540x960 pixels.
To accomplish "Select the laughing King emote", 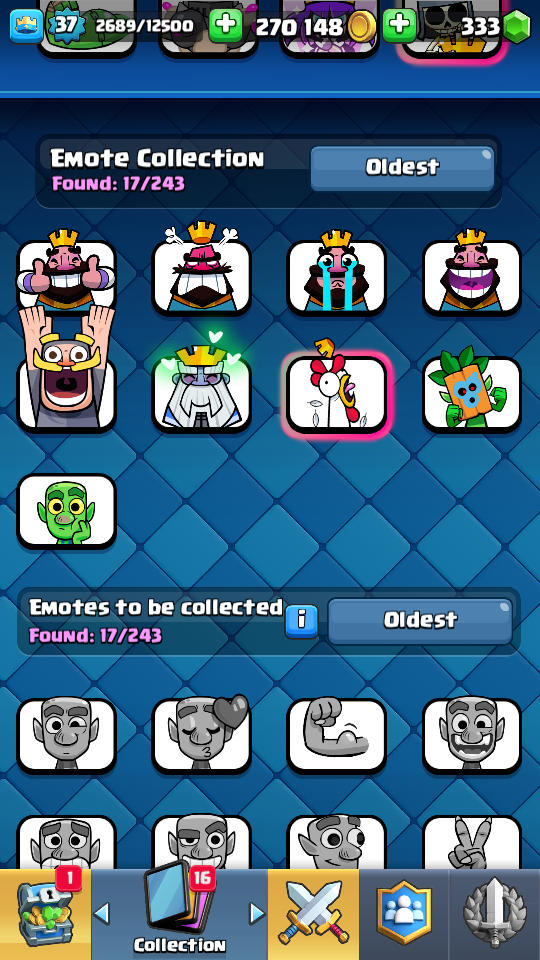I will click(x=472, y=273).
